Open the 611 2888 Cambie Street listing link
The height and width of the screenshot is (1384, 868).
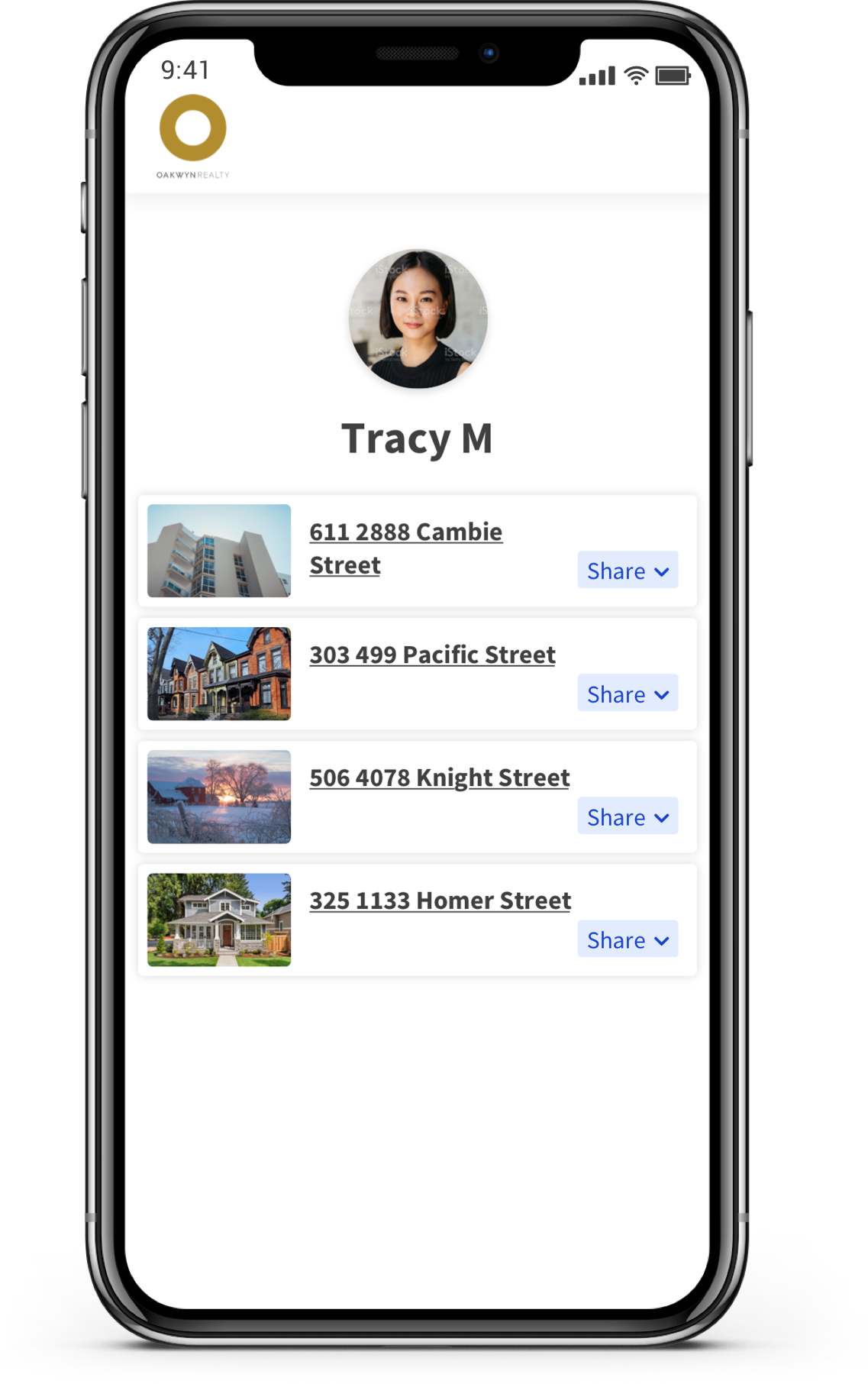coord(405,532)
